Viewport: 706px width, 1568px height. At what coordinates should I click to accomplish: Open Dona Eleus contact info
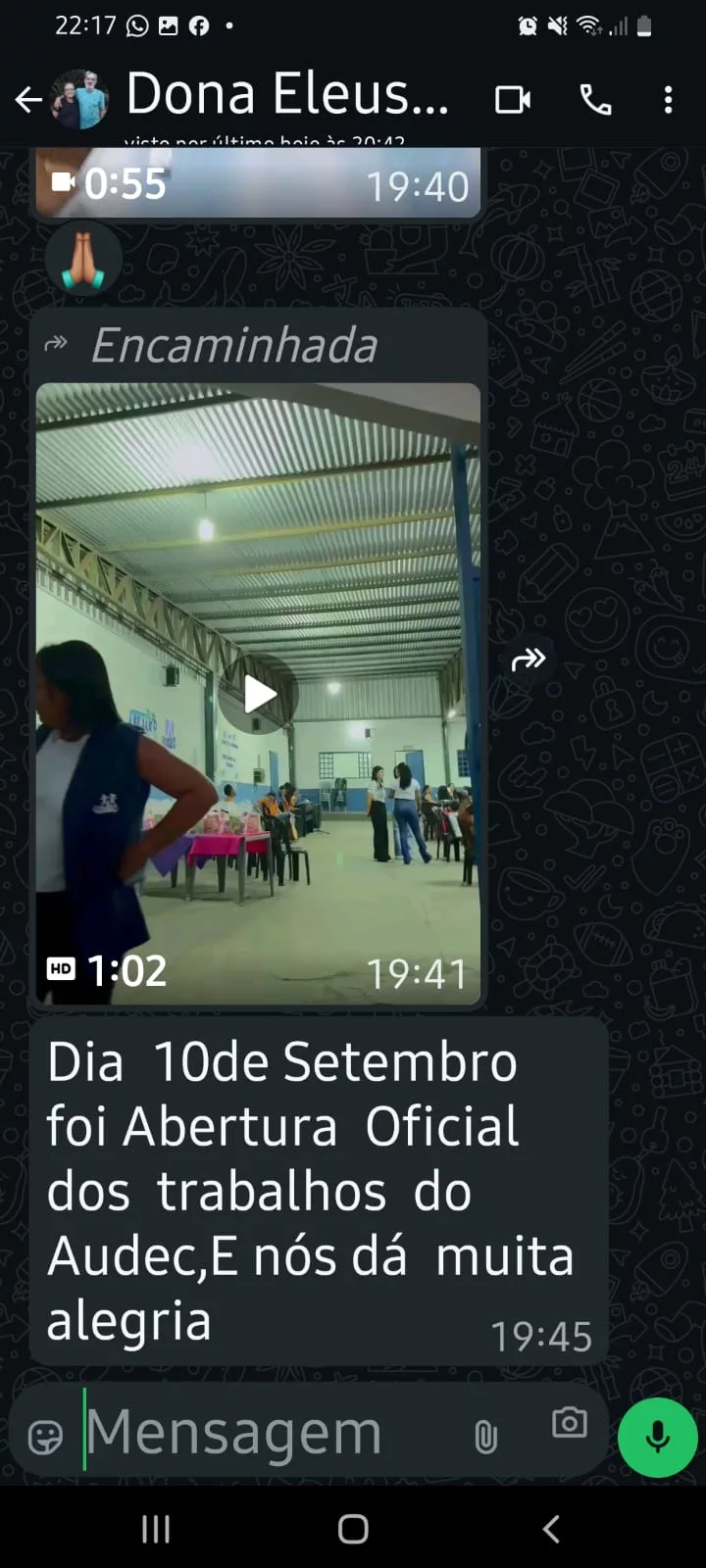(286, 96)
